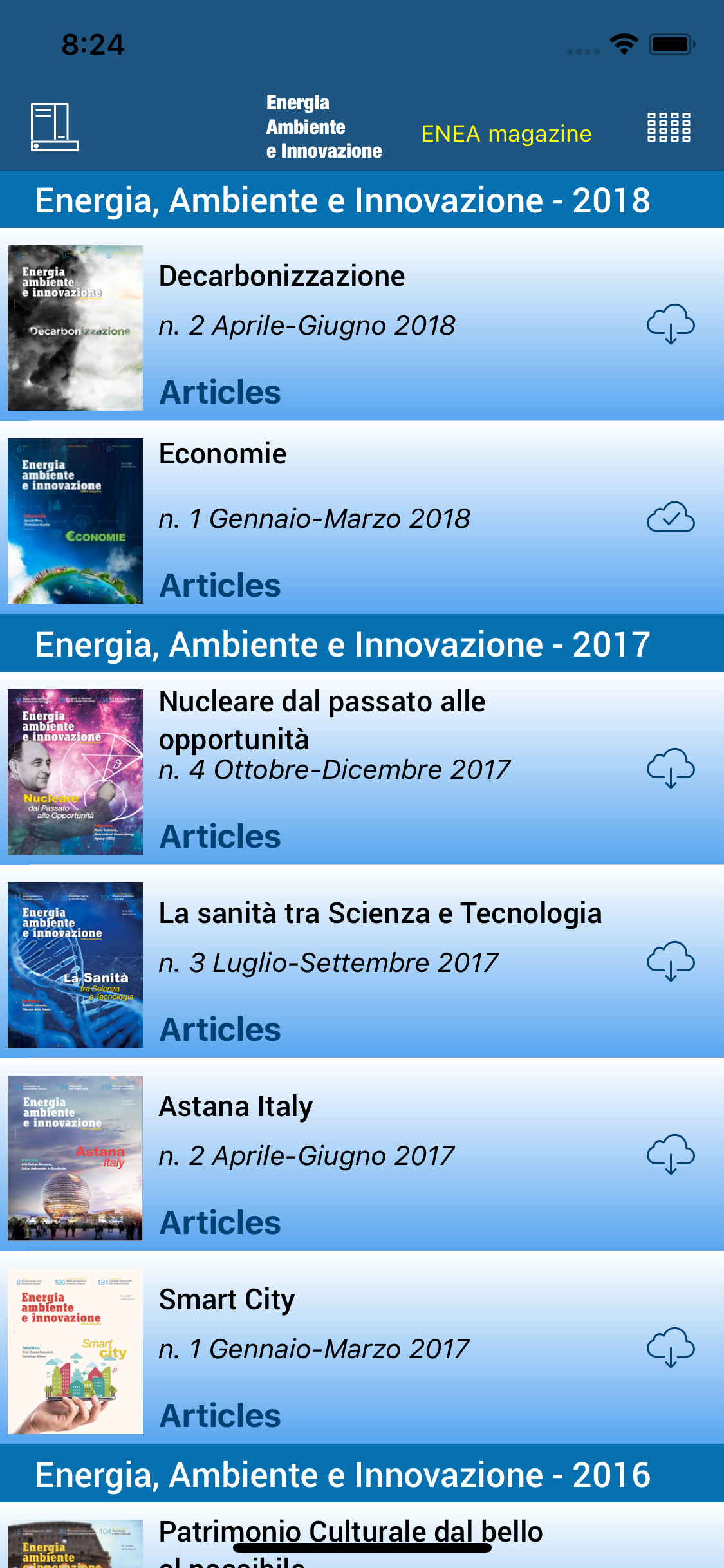Open ENEA magazine link

[506, 134]
